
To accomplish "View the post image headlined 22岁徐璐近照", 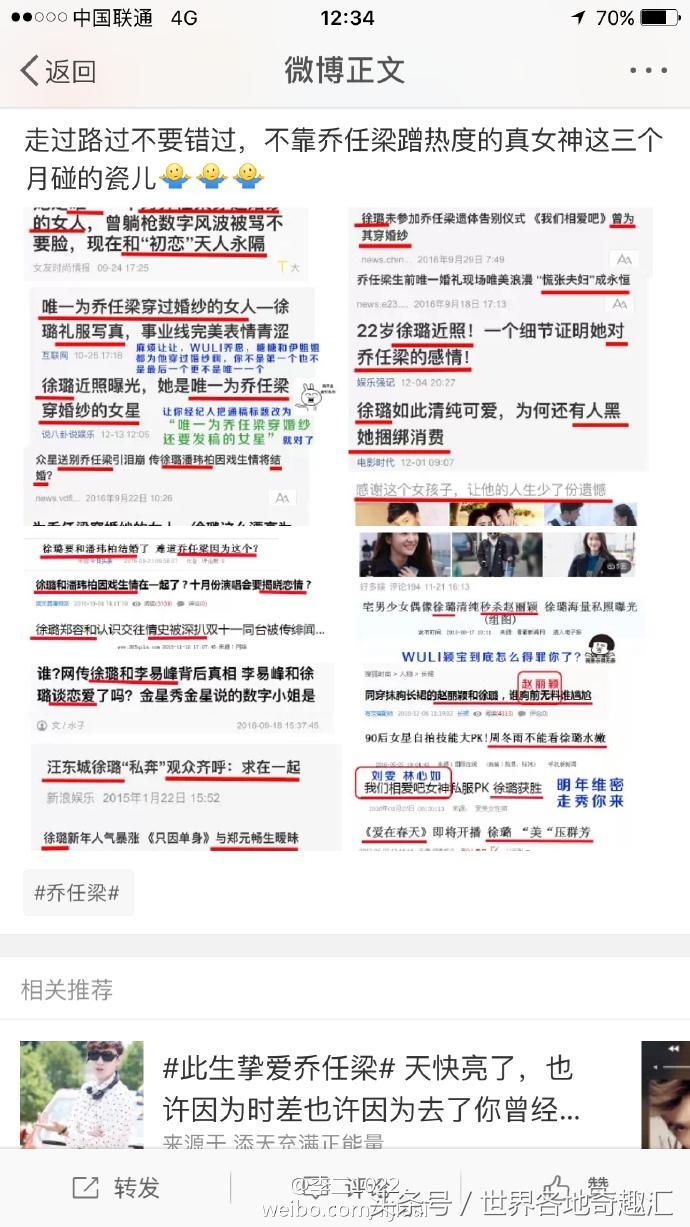I will (498, 340).
